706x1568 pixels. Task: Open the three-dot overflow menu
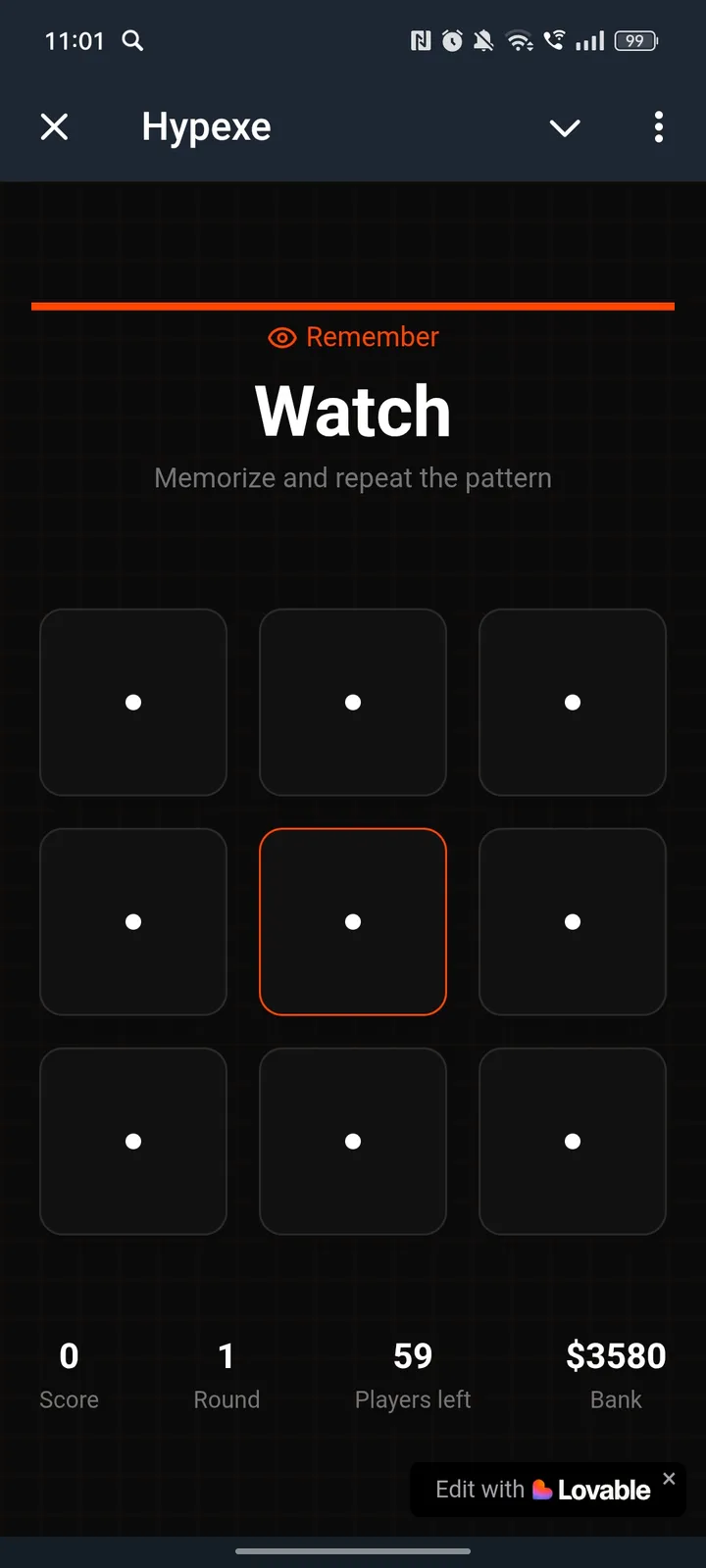click(x=659, y=127)
